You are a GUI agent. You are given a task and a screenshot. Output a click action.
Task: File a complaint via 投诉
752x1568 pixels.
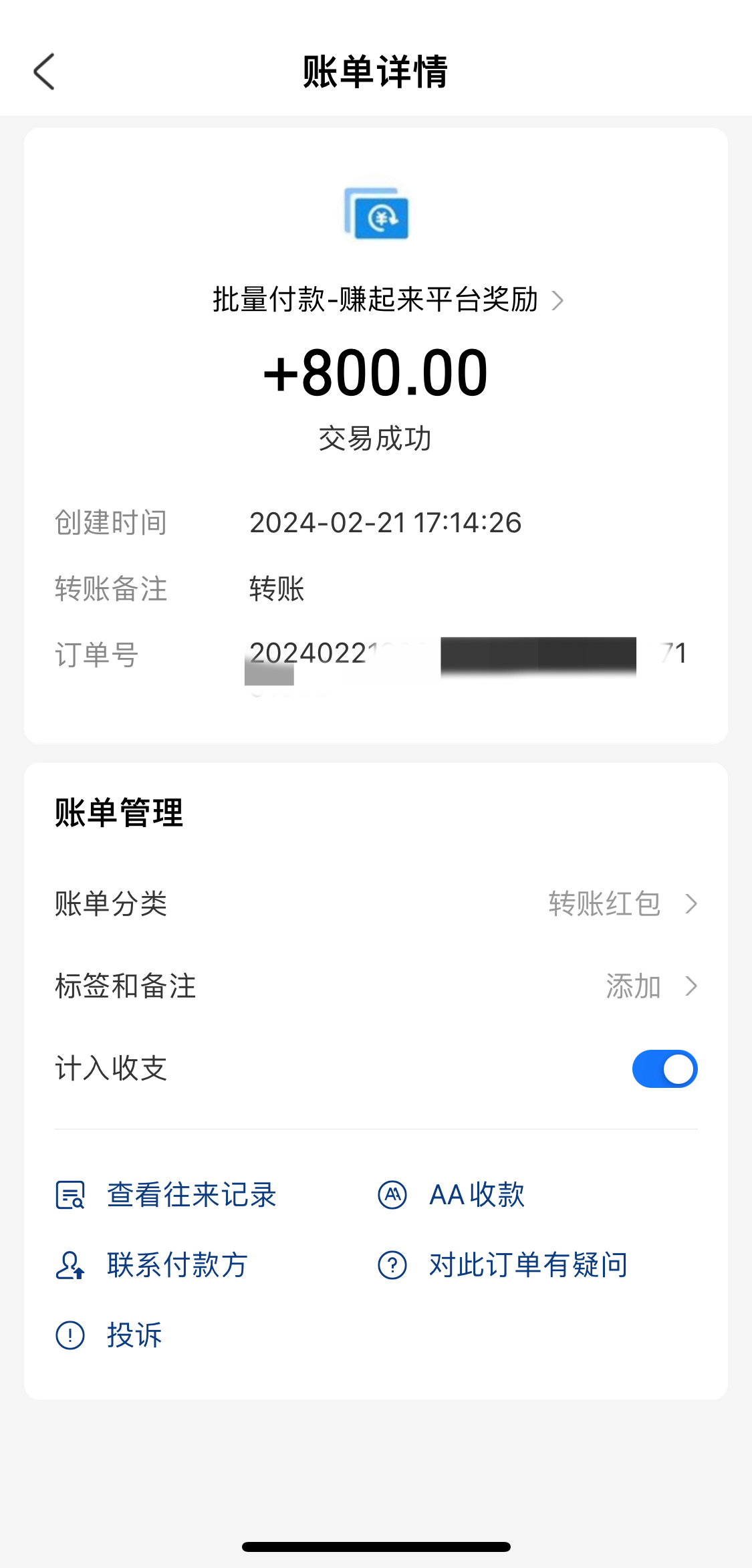(x=109, y=1335)
